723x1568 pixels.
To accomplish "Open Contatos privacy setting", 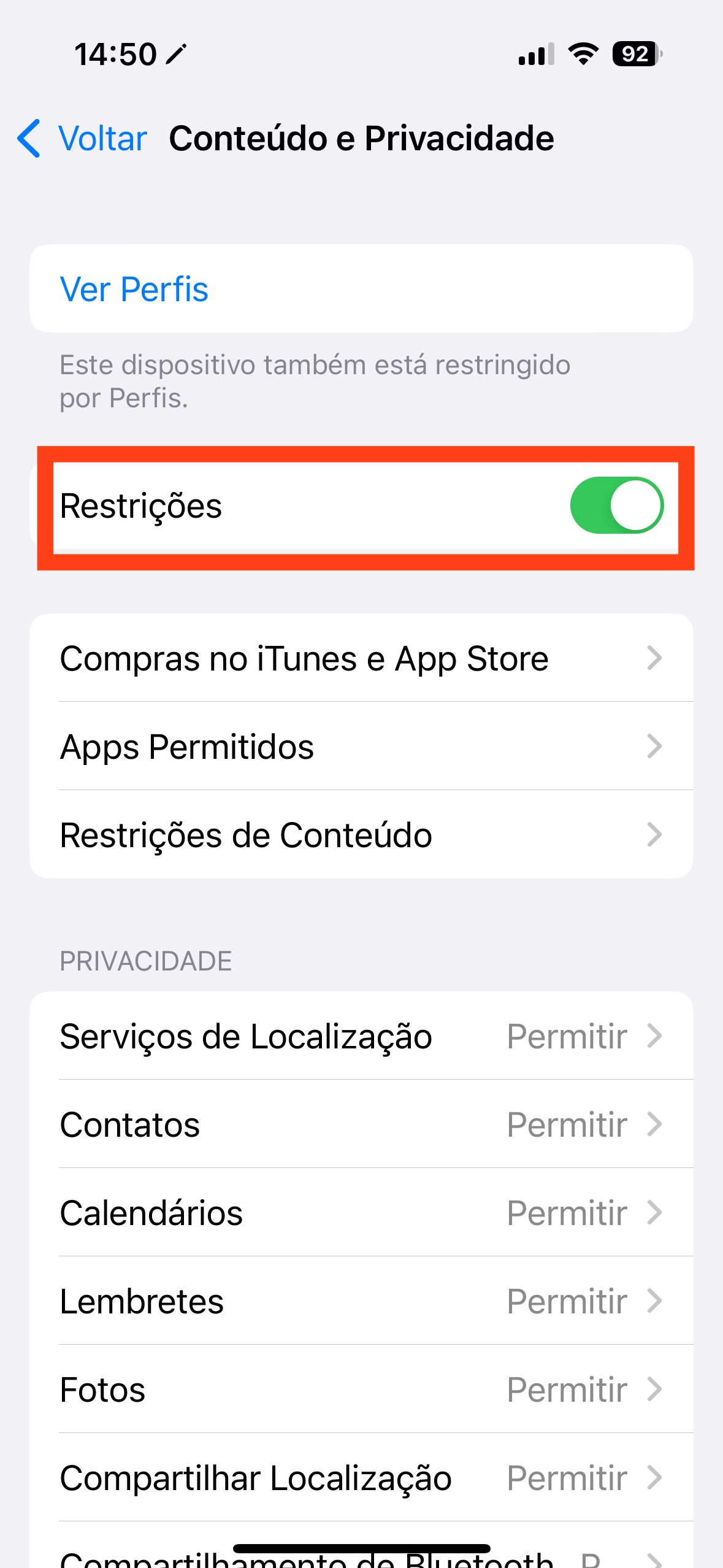I will 361,1124.
